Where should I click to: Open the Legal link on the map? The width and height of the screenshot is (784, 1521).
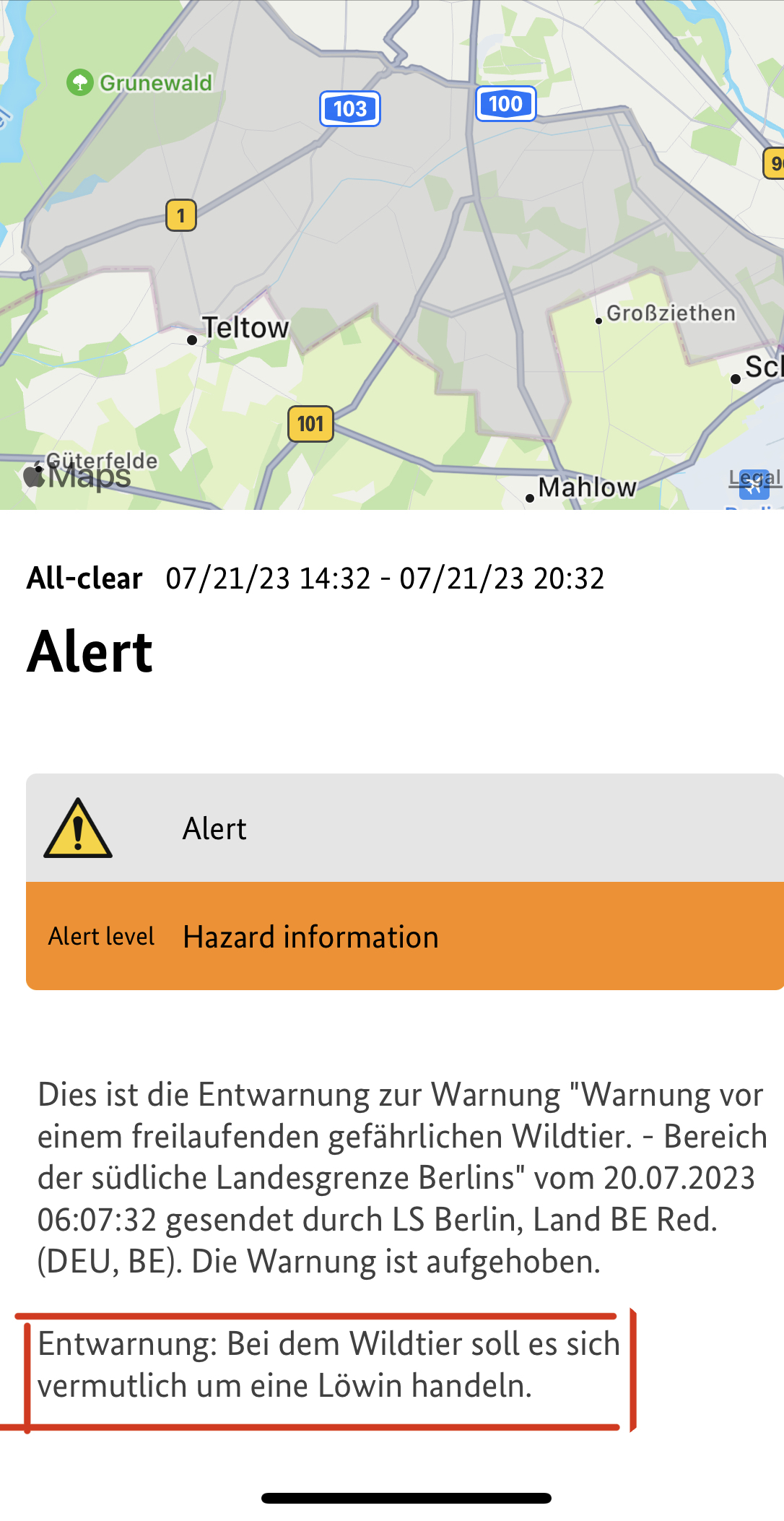tap(754, 477)
